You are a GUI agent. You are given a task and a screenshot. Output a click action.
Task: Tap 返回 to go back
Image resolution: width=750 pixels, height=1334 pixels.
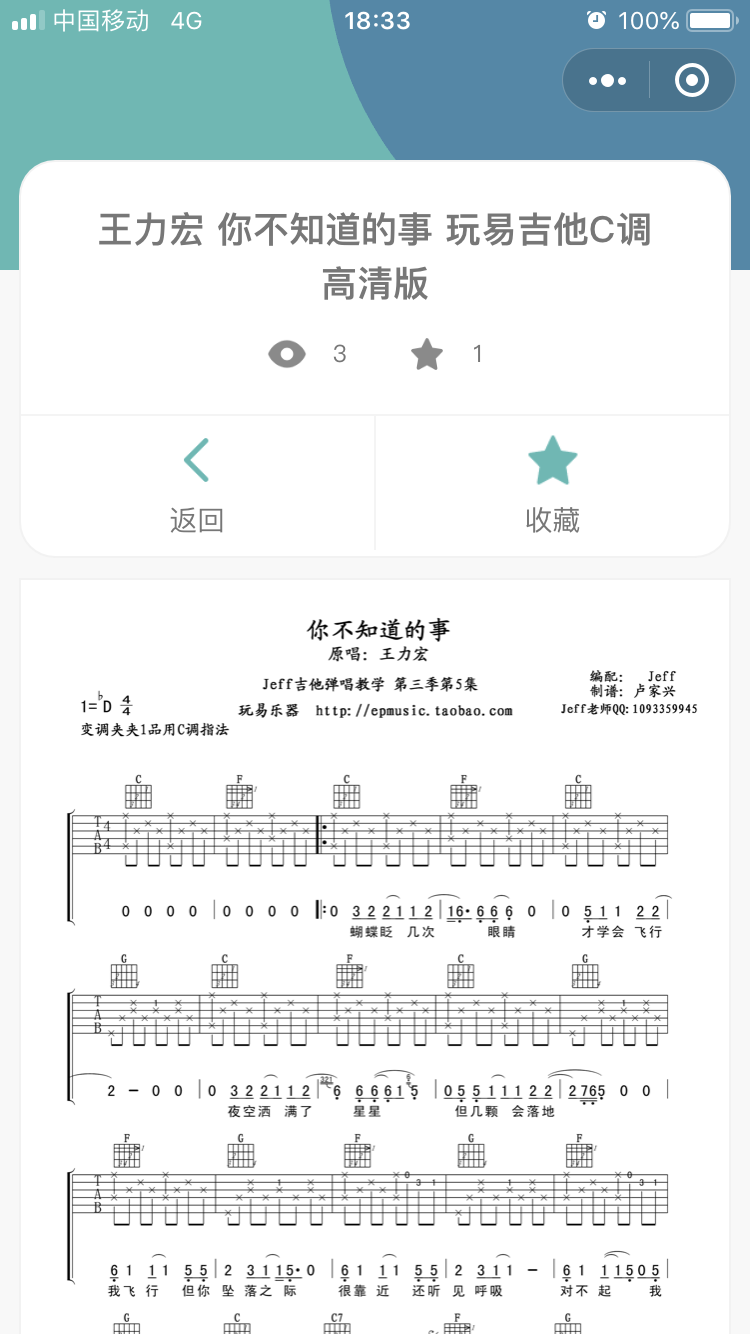[197, 485]
